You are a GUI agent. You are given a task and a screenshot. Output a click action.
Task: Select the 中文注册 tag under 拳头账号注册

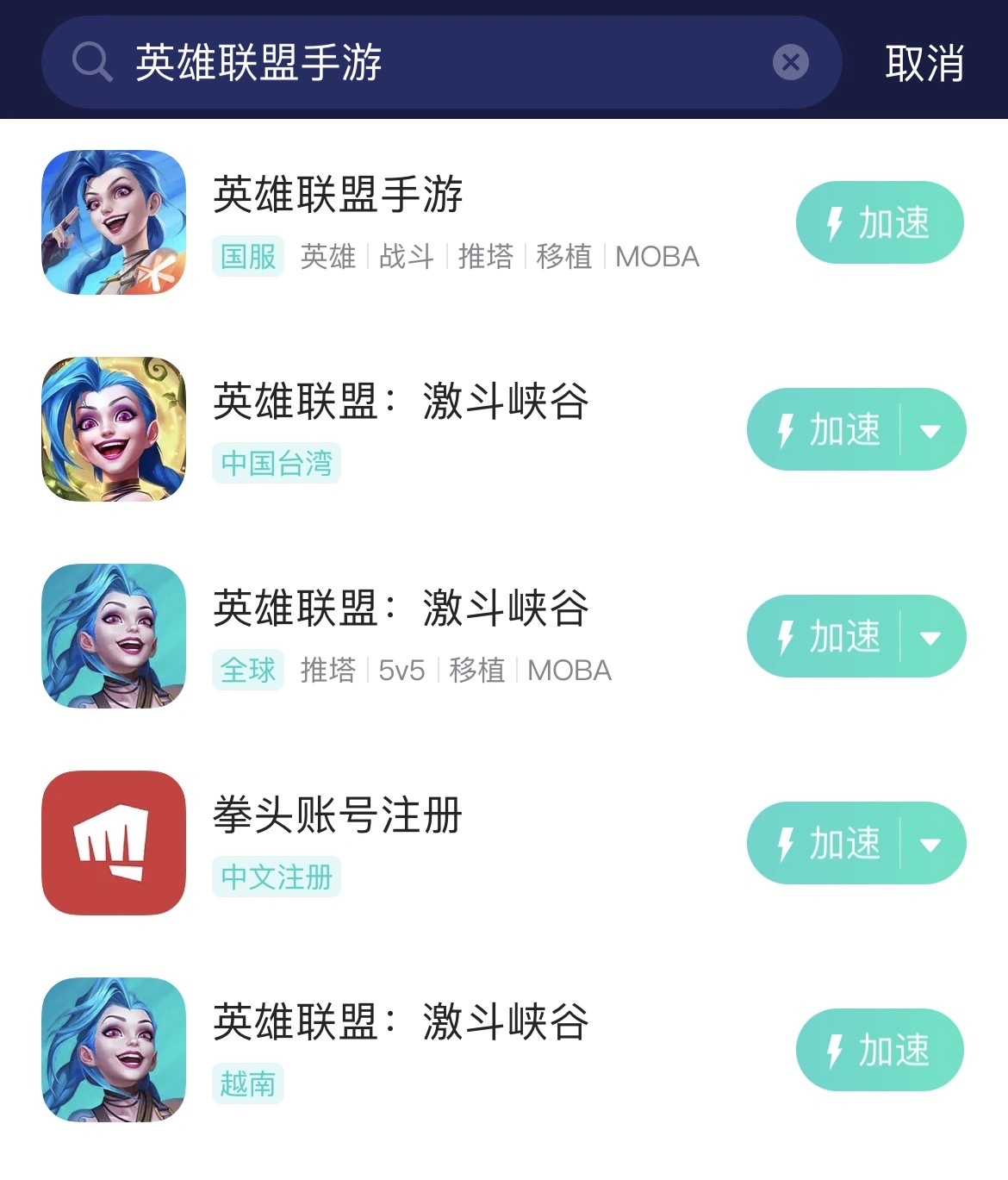[x=276, y=877]
